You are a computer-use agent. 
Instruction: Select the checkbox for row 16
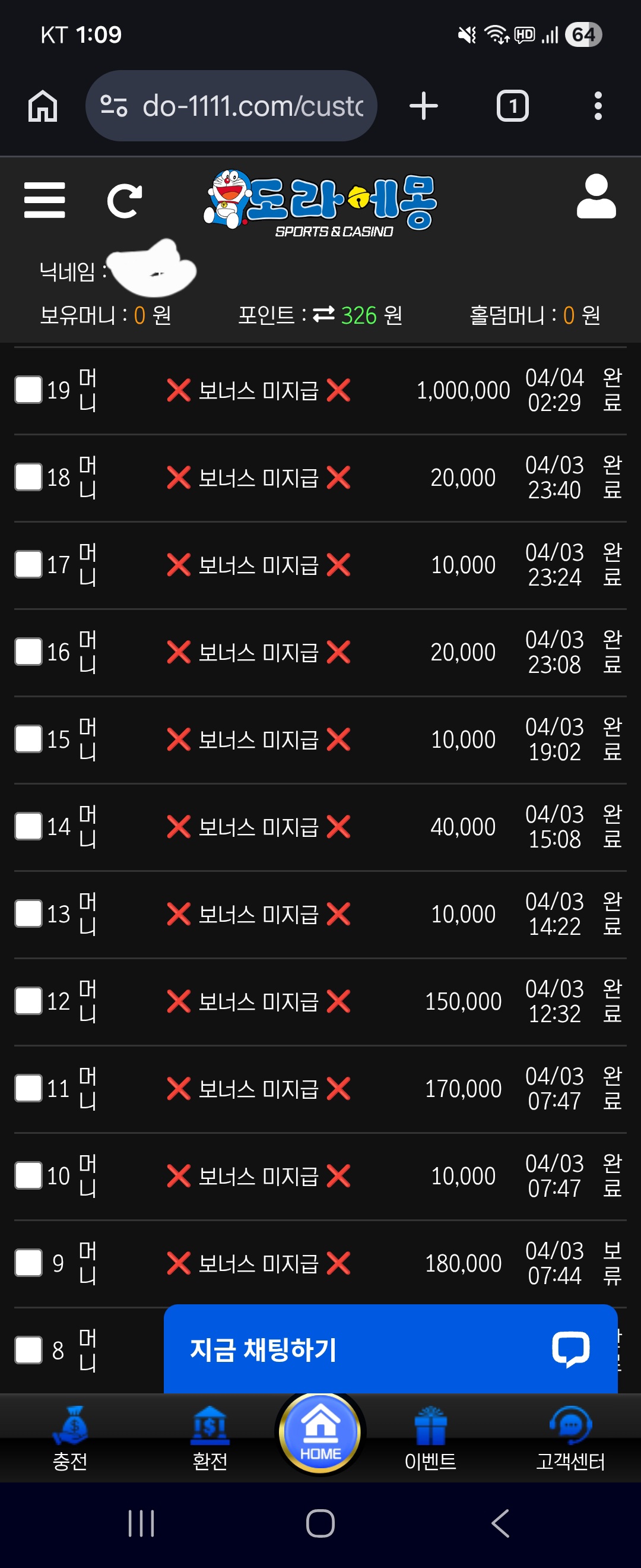[x=28, y=652]
